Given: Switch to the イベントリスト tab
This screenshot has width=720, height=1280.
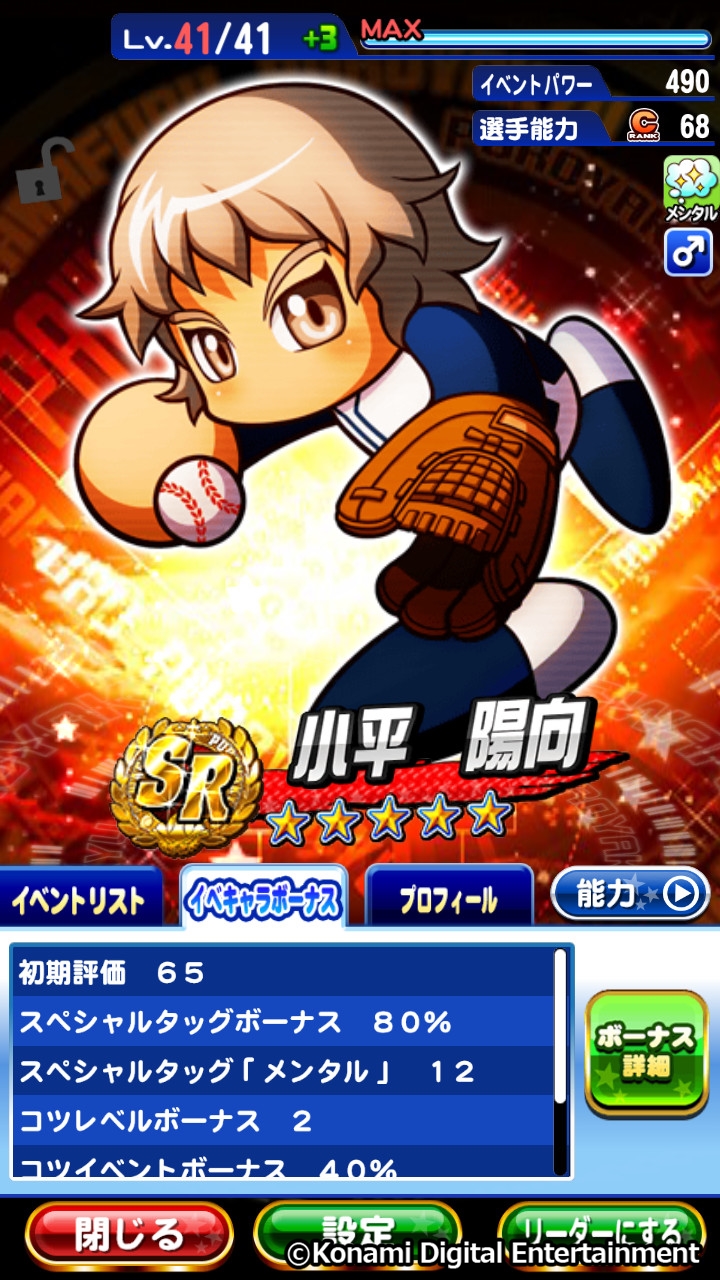Looking at the screenshot, I should tap(79, 900).
